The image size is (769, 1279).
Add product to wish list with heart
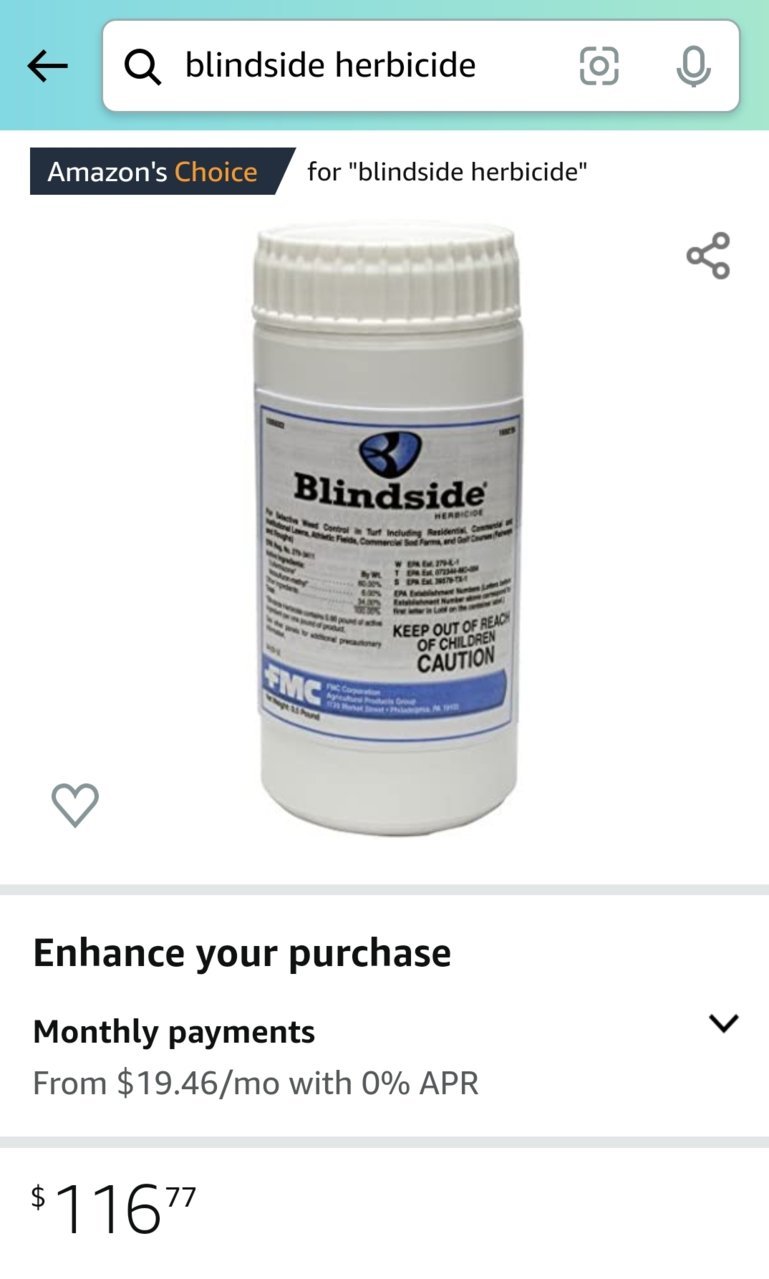point(75,804)
